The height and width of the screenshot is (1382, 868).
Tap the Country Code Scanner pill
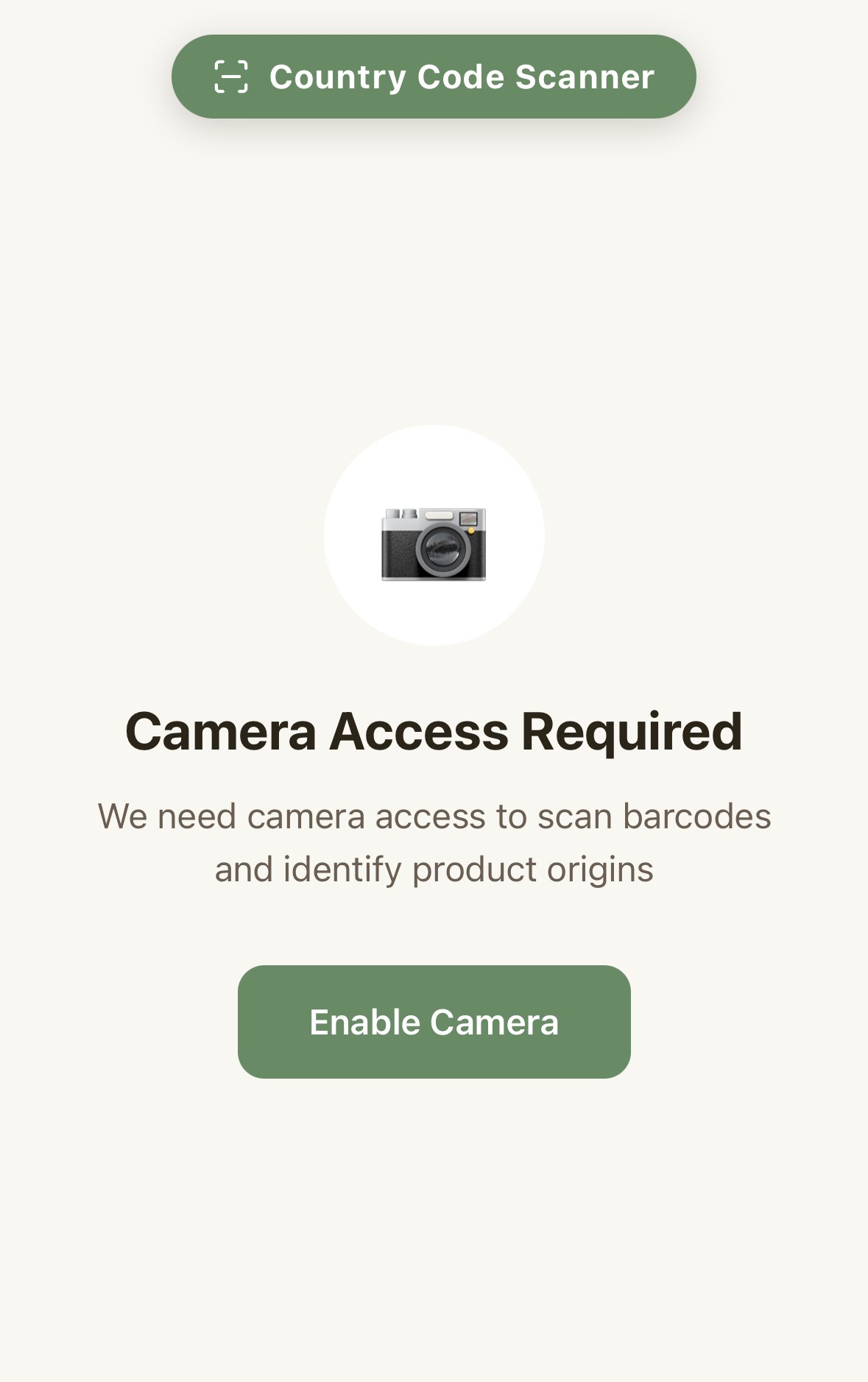click(x=434, y=77)
